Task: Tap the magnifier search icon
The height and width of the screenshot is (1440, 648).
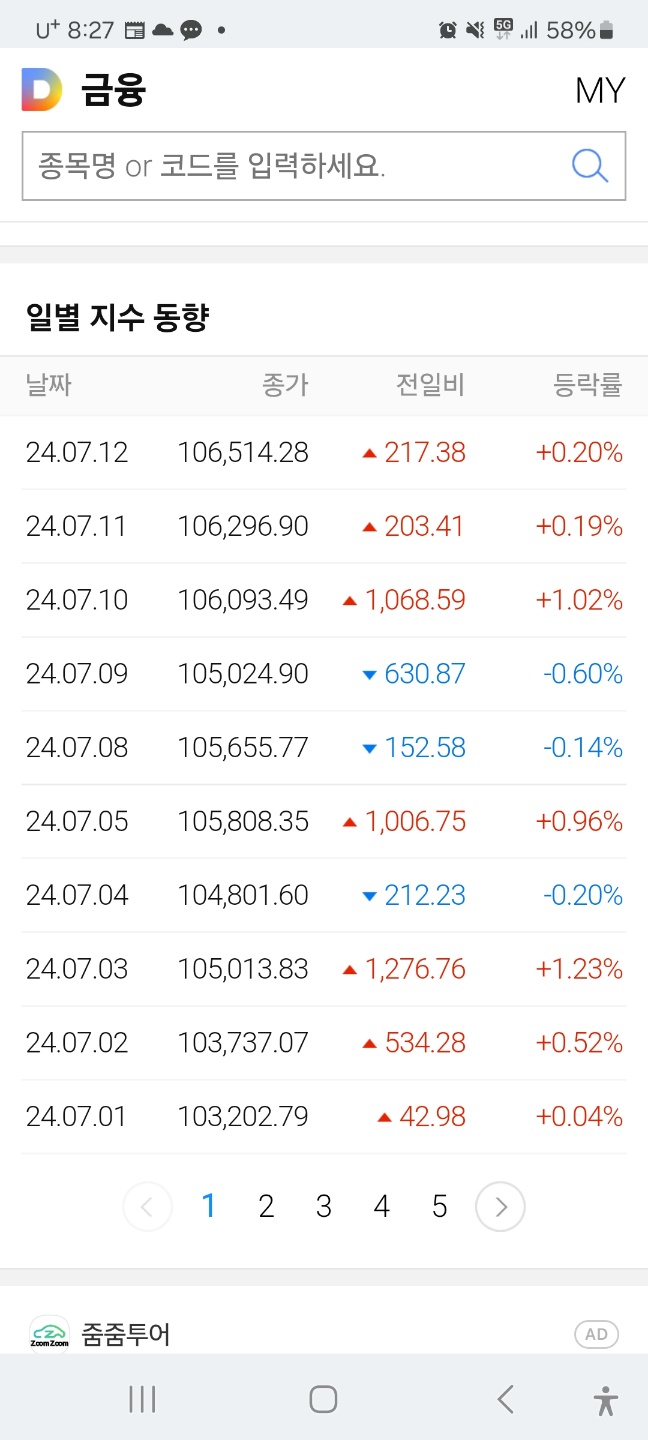Action: point(590,166)
